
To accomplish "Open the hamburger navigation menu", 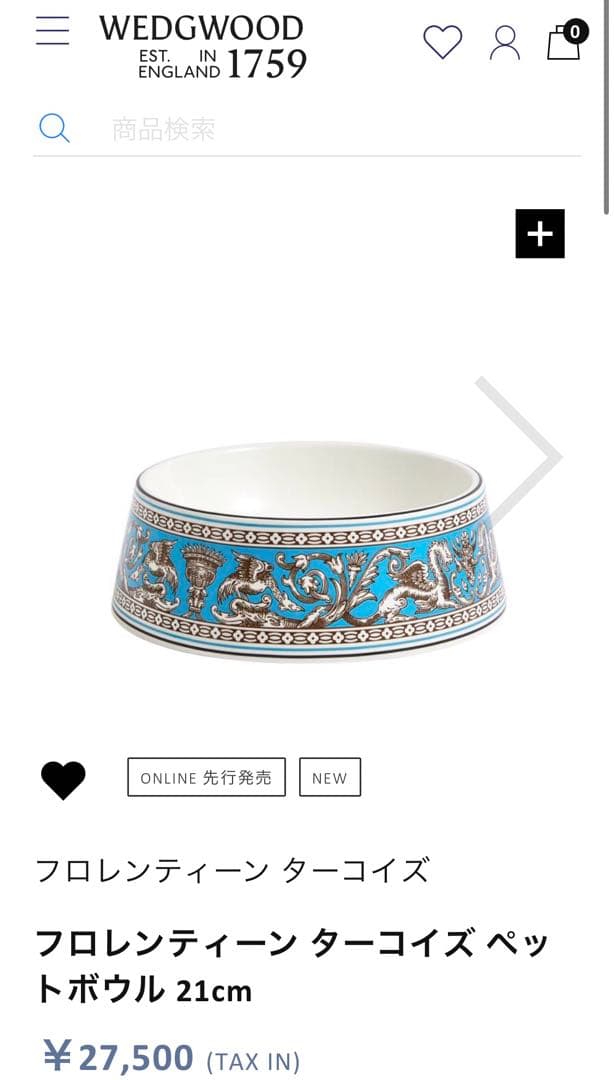I will pos(52,31).
